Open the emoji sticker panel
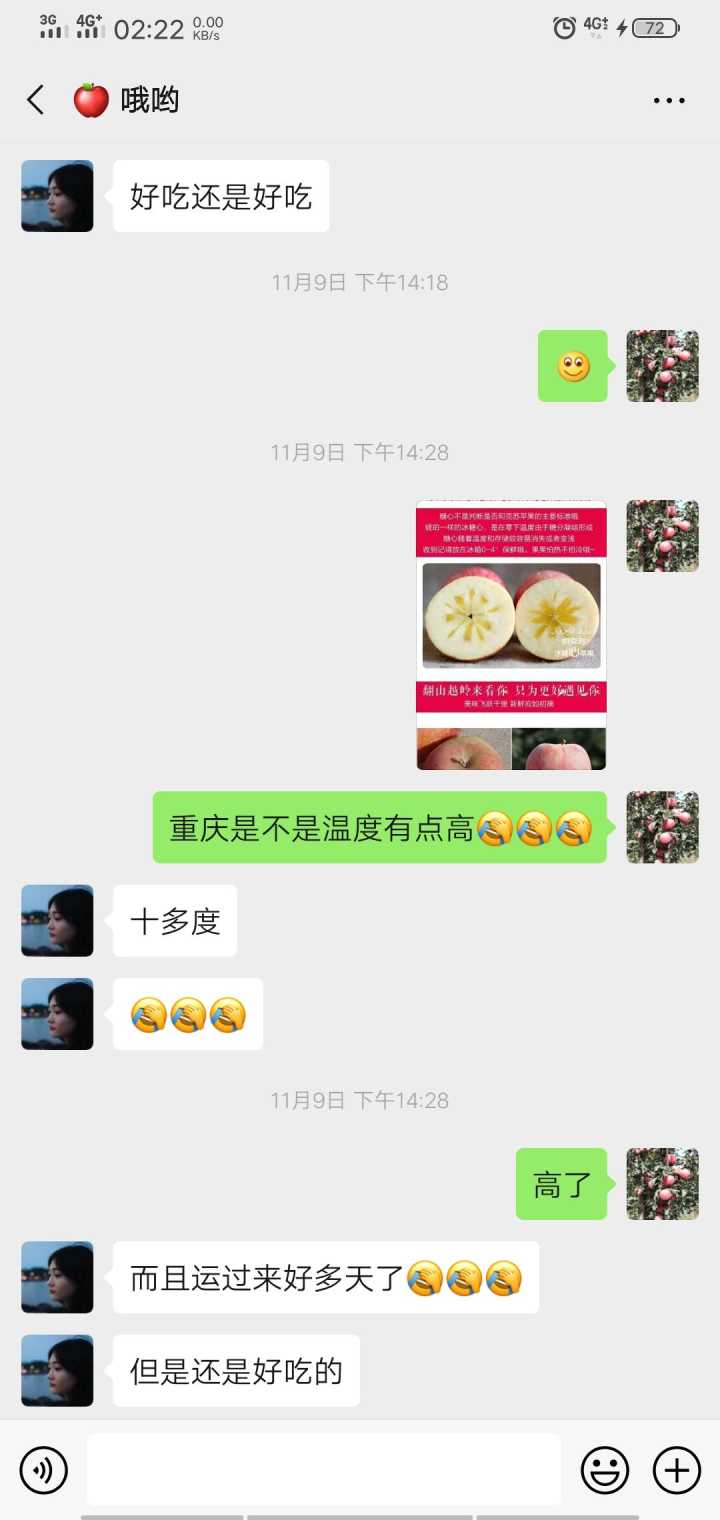Screen dimensions: 720x1520 click(605, 1470)
